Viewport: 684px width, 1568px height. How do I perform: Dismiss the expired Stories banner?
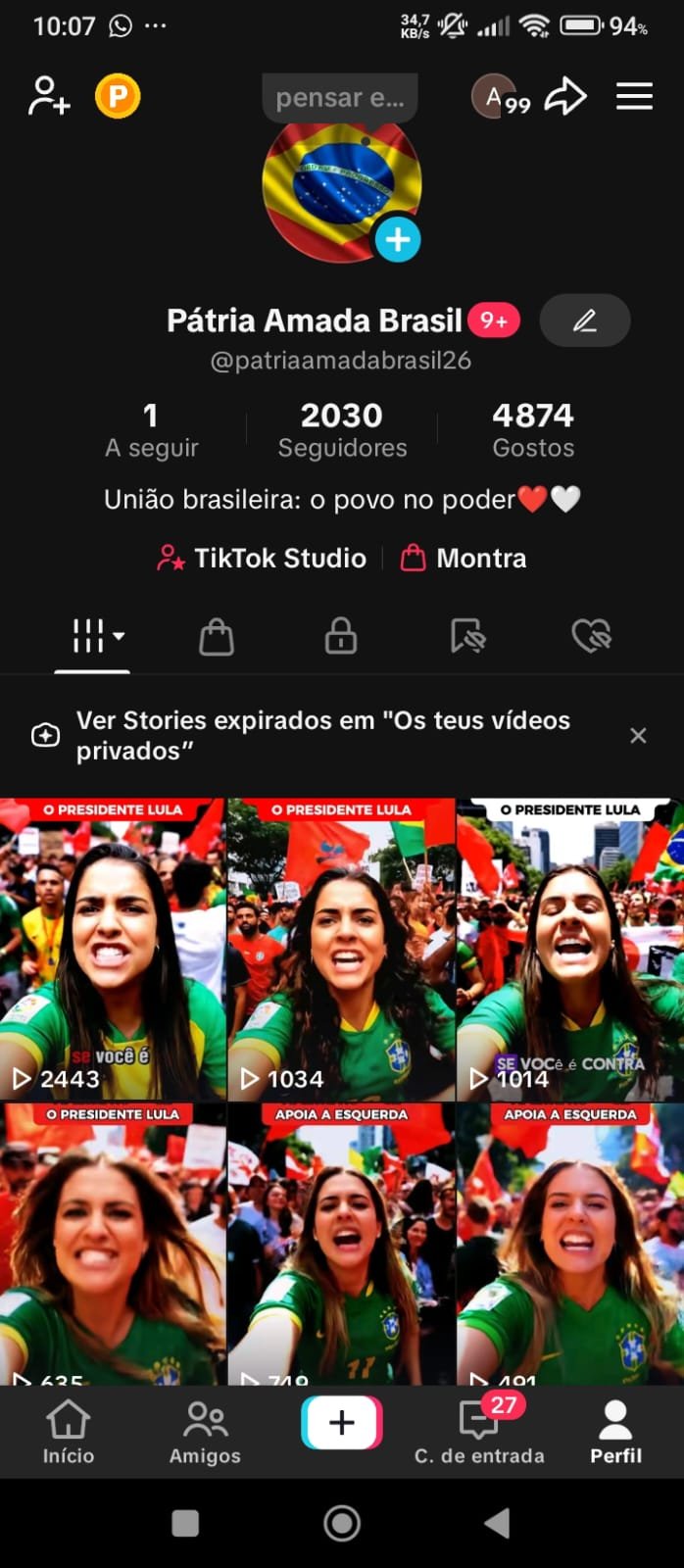tap(638, 735)
